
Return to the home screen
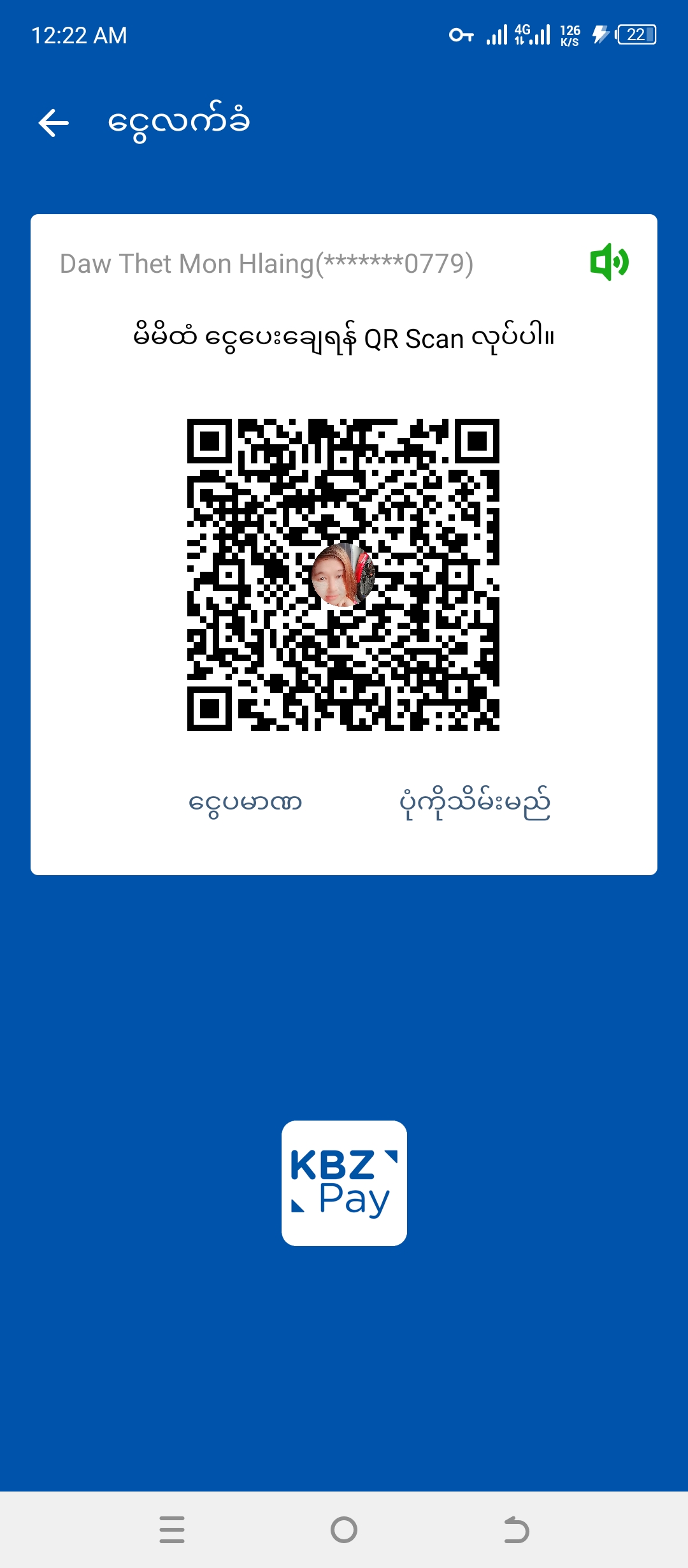(344, 1529)
